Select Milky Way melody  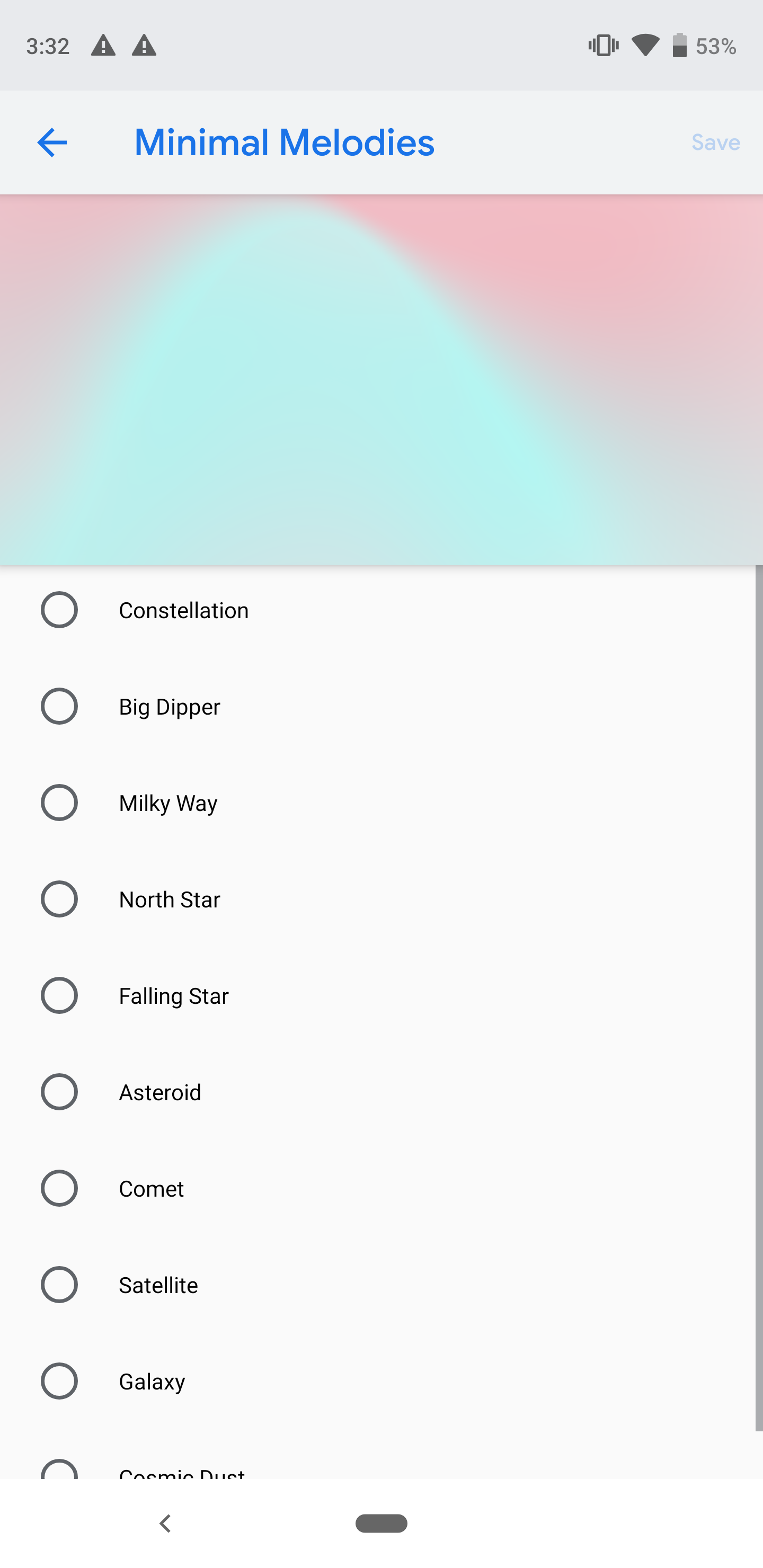pyautogui.click(x=378, y=803)
